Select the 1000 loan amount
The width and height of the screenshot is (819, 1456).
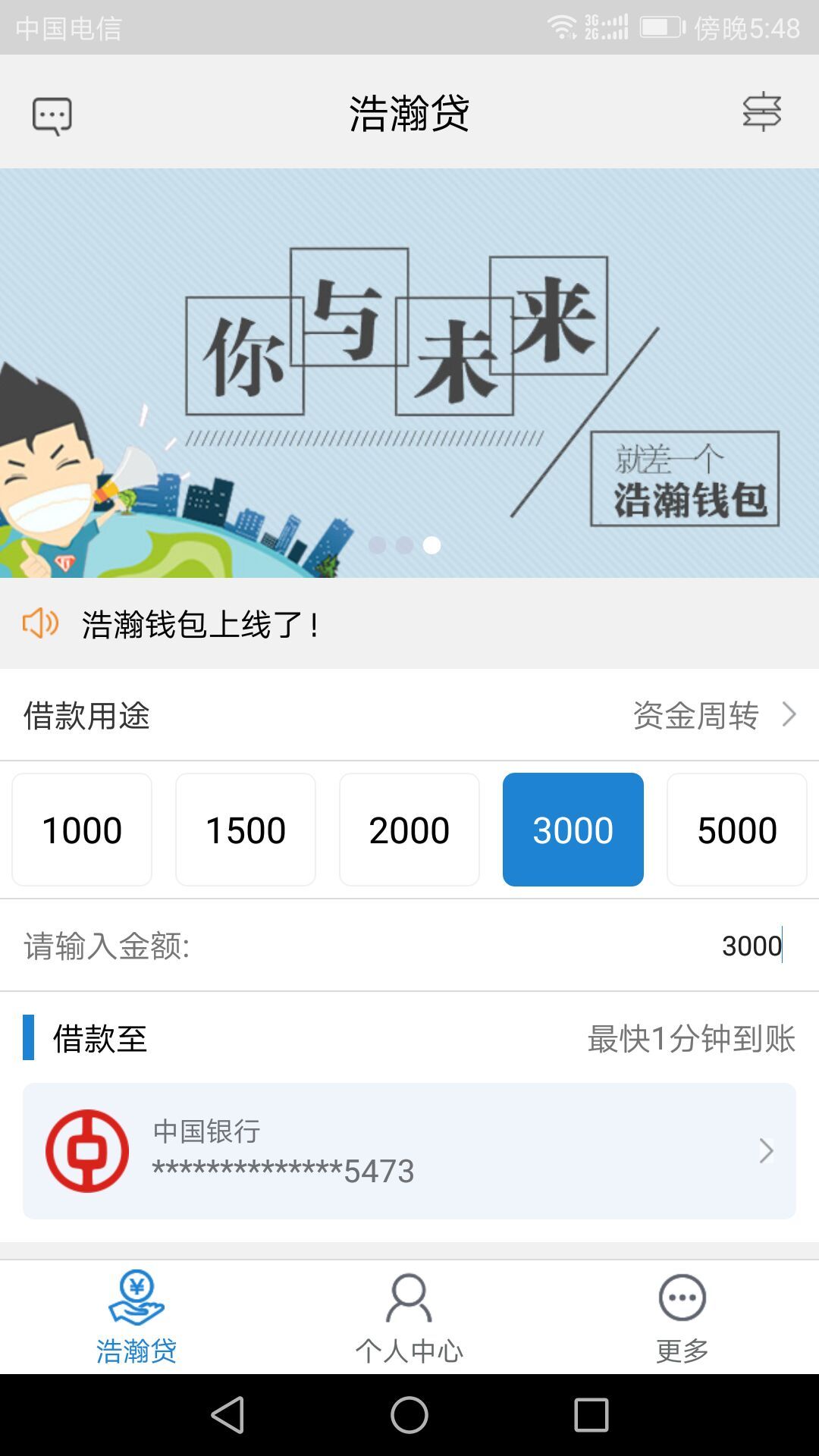tap(82, 830)
